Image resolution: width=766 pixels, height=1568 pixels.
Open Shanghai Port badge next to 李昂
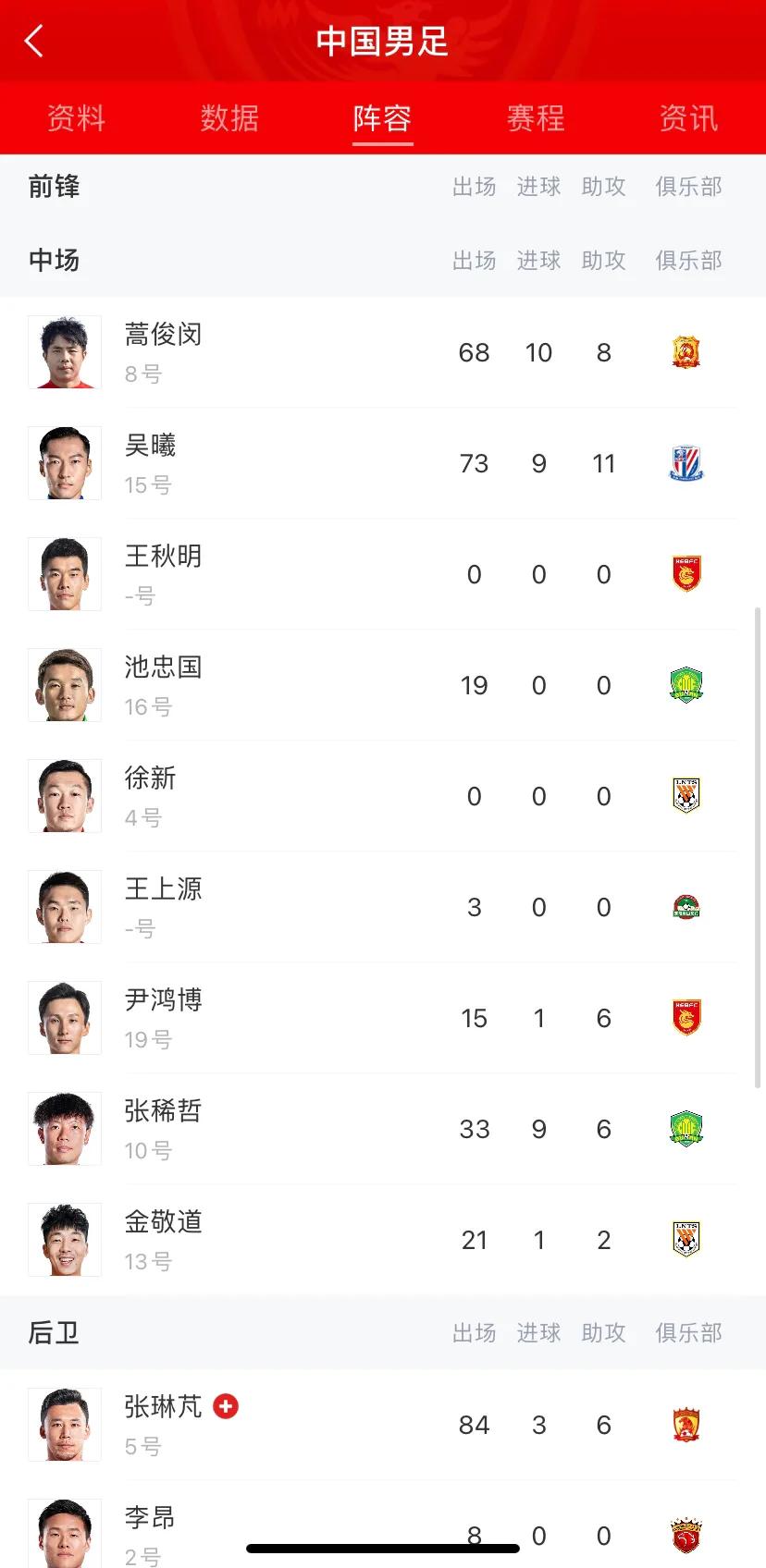coord(686,1532)
